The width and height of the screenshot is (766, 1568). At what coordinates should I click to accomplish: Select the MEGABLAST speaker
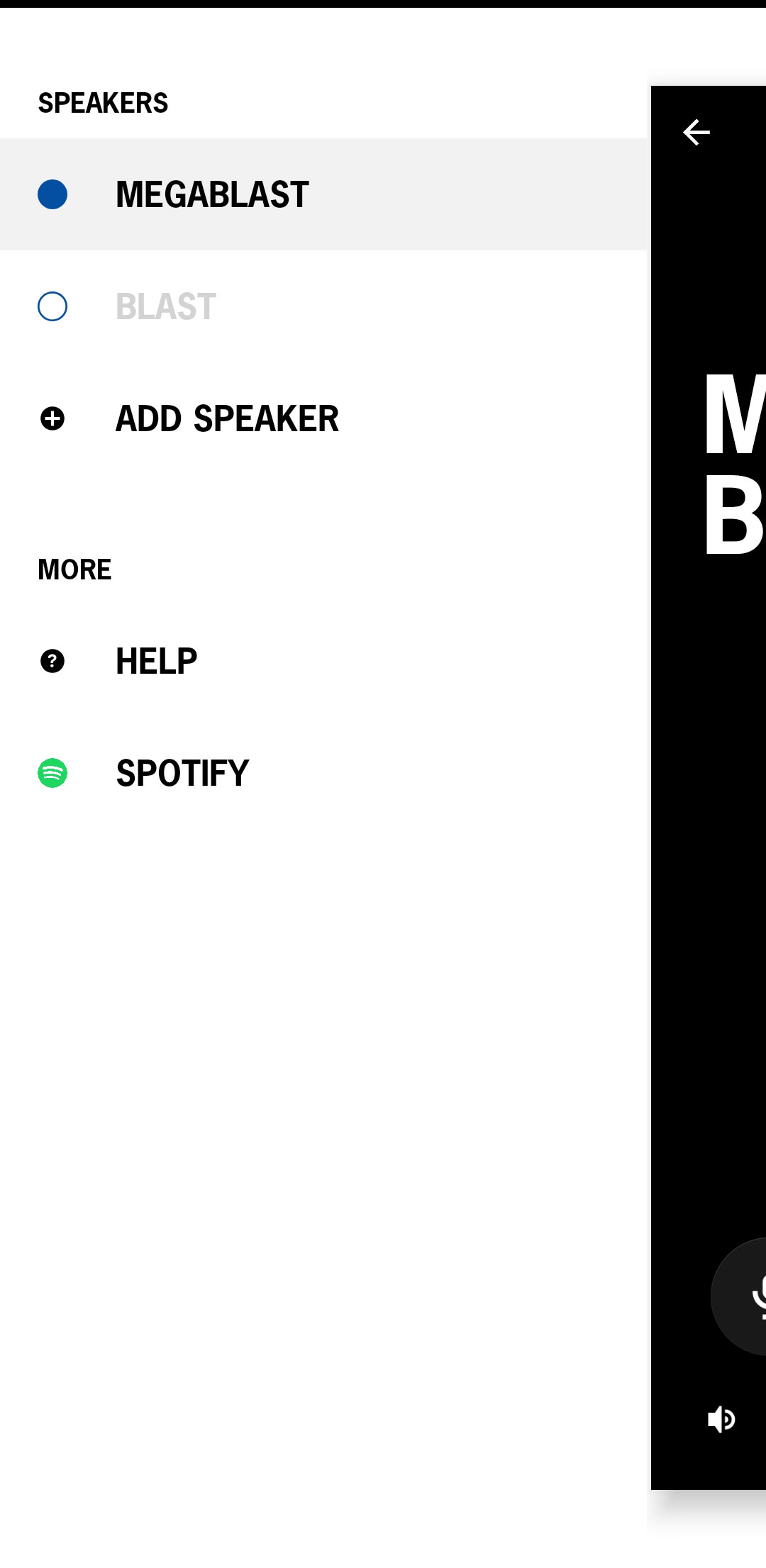(323, 194)
